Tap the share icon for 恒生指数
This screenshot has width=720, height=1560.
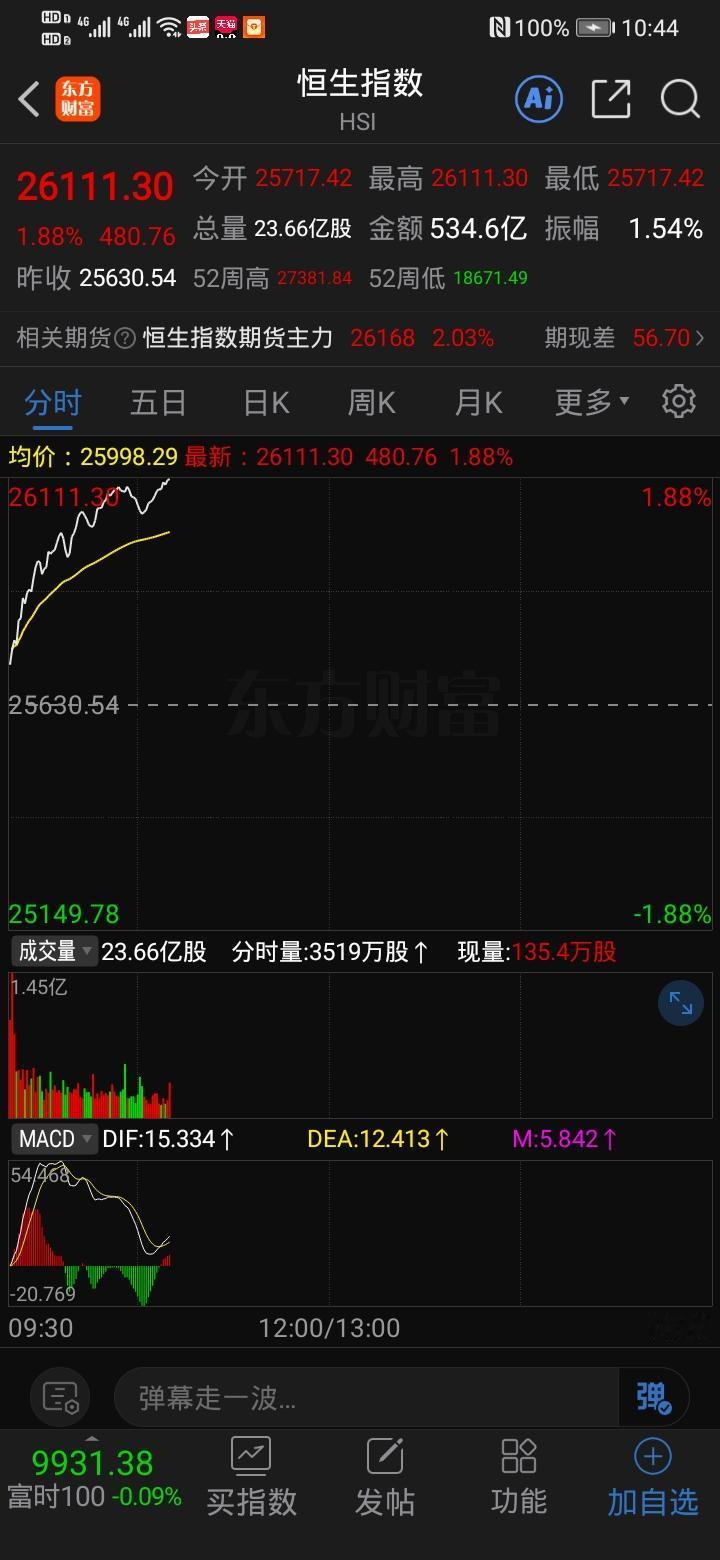611,99
